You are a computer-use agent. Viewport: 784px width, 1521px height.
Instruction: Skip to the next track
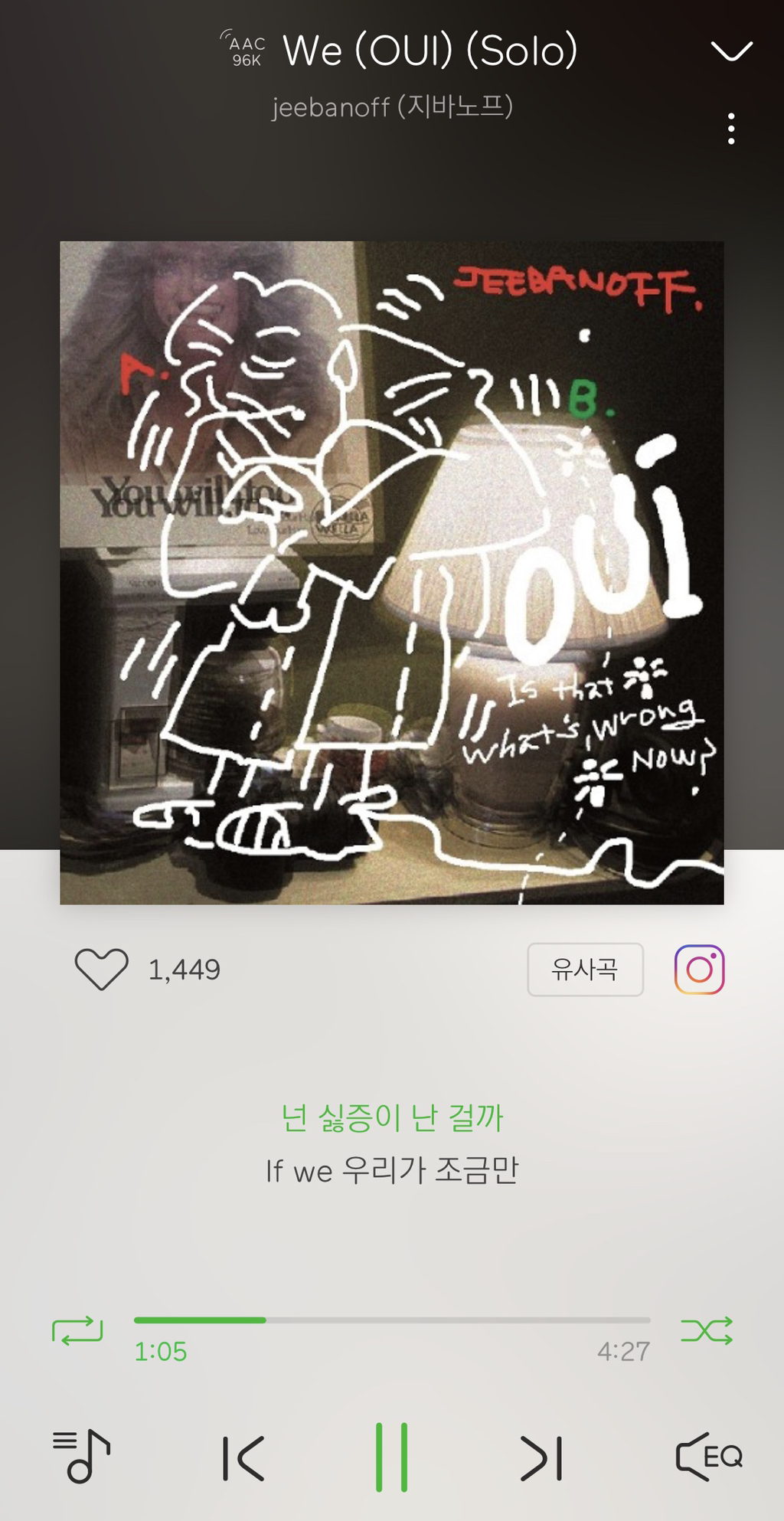point(541,1457)
